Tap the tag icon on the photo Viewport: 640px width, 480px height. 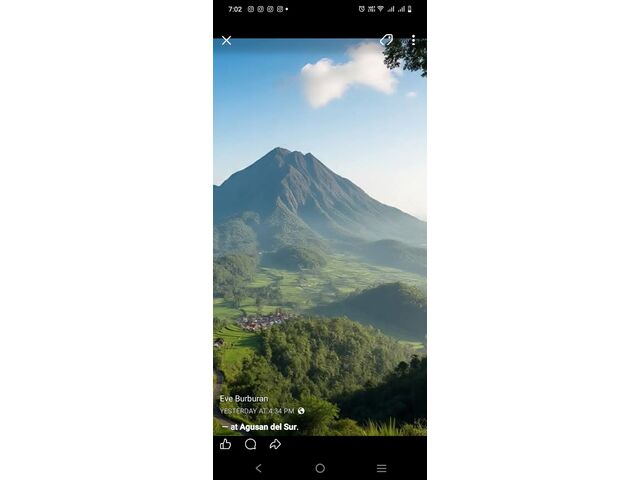point(386,41)
